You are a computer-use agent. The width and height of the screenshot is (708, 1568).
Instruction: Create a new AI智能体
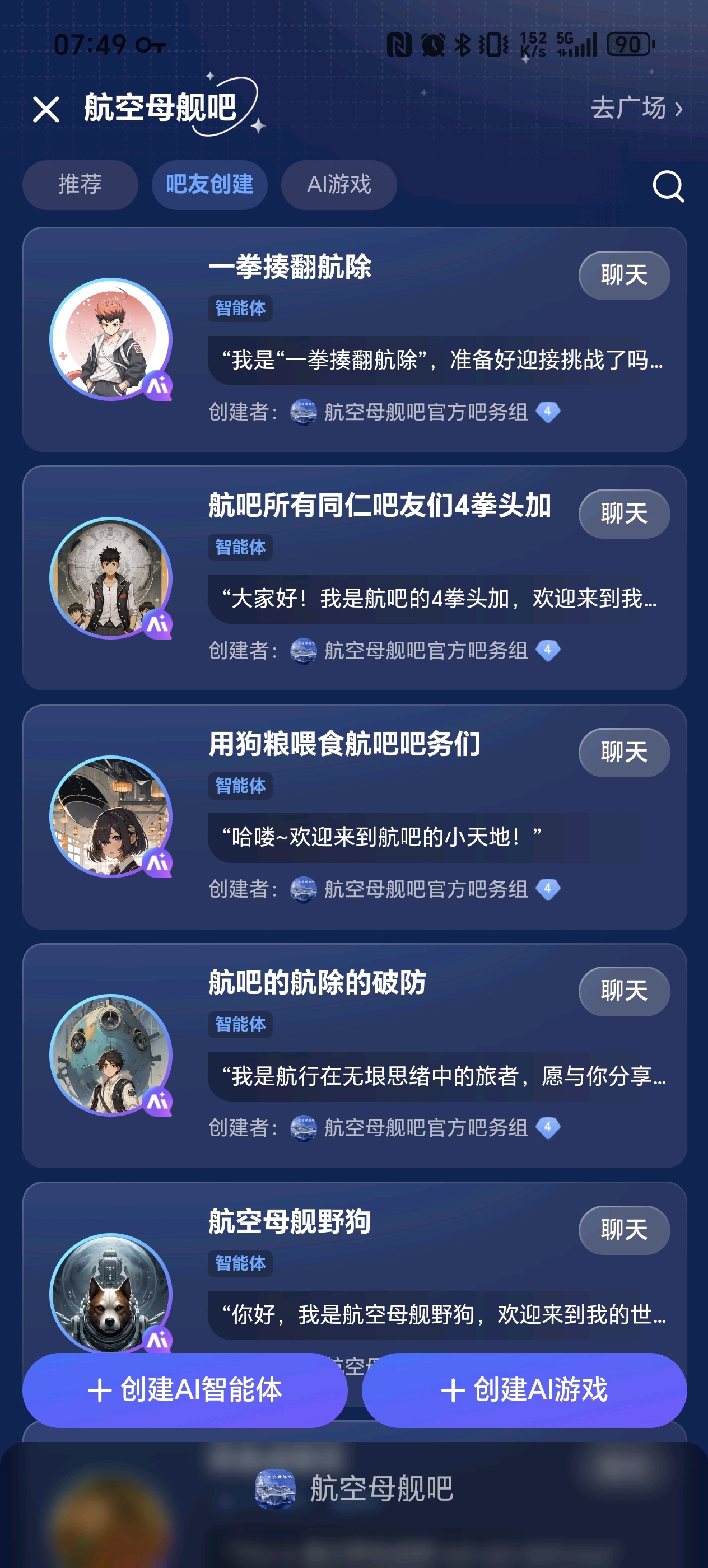pyautogui.click(x=185, y=1390)
